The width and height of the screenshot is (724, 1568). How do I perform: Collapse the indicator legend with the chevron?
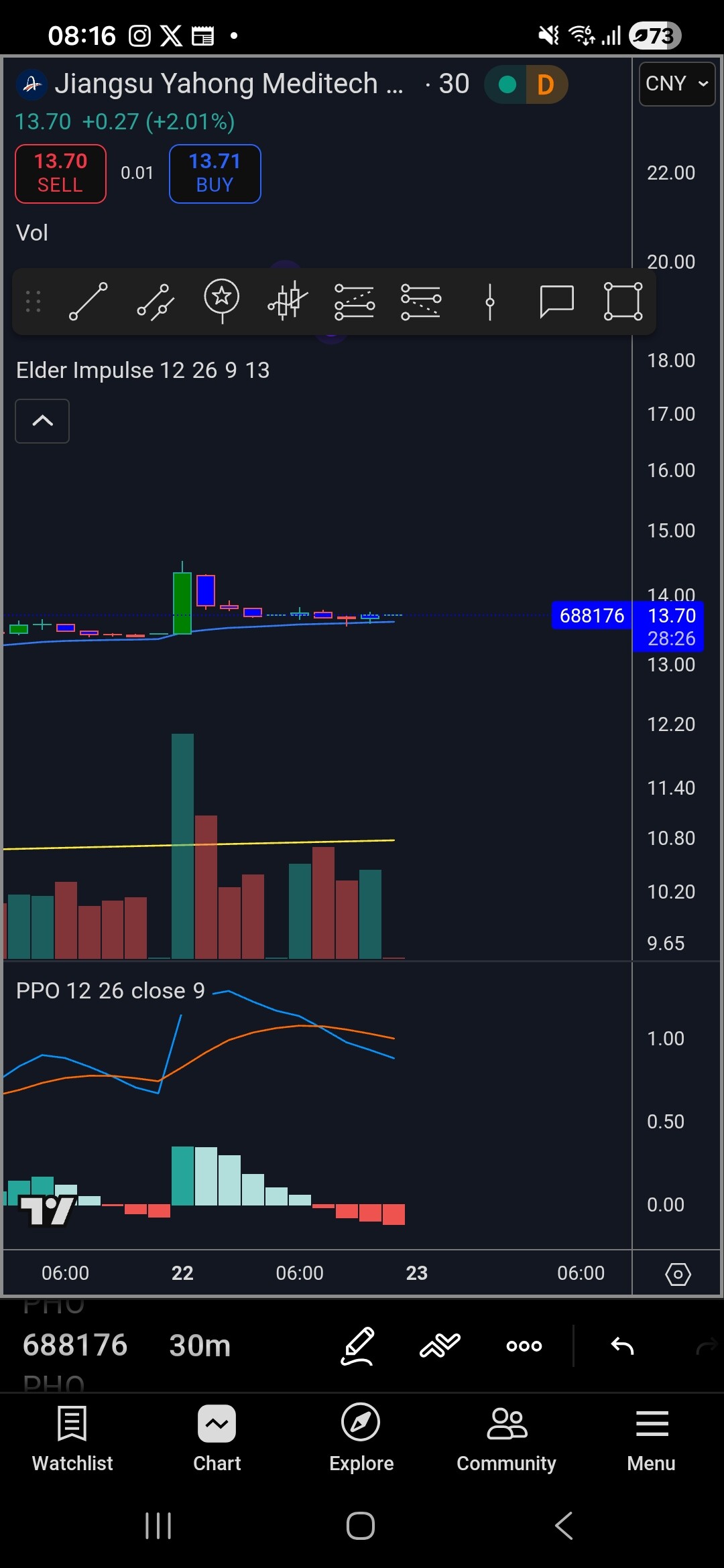(x=42, y=421)
